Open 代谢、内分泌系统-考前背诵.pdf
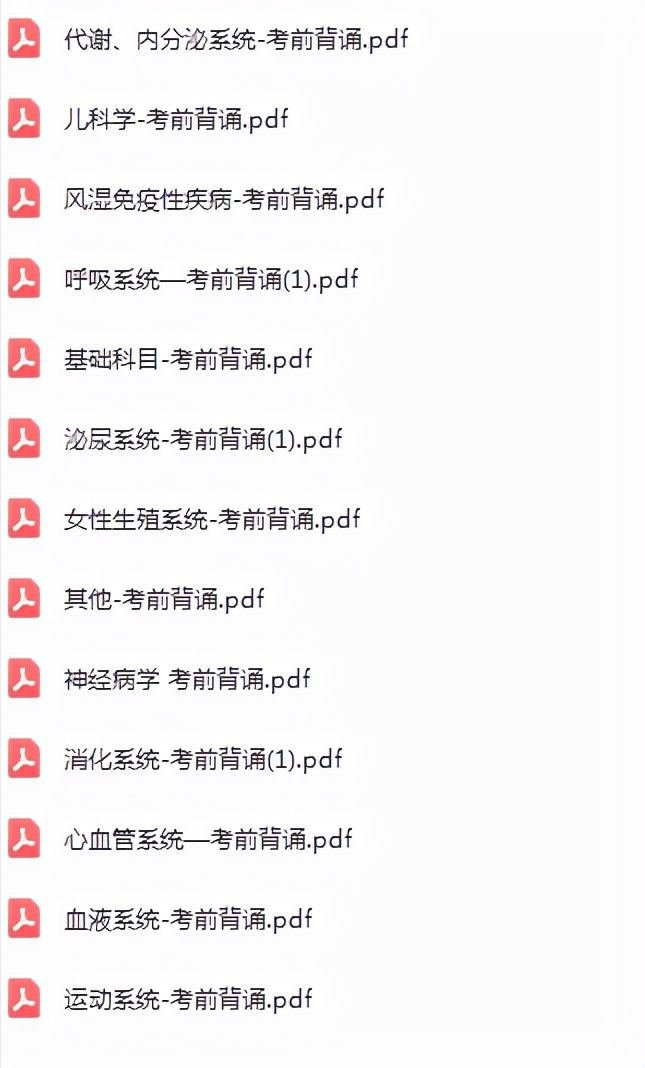 pos(235,40)
